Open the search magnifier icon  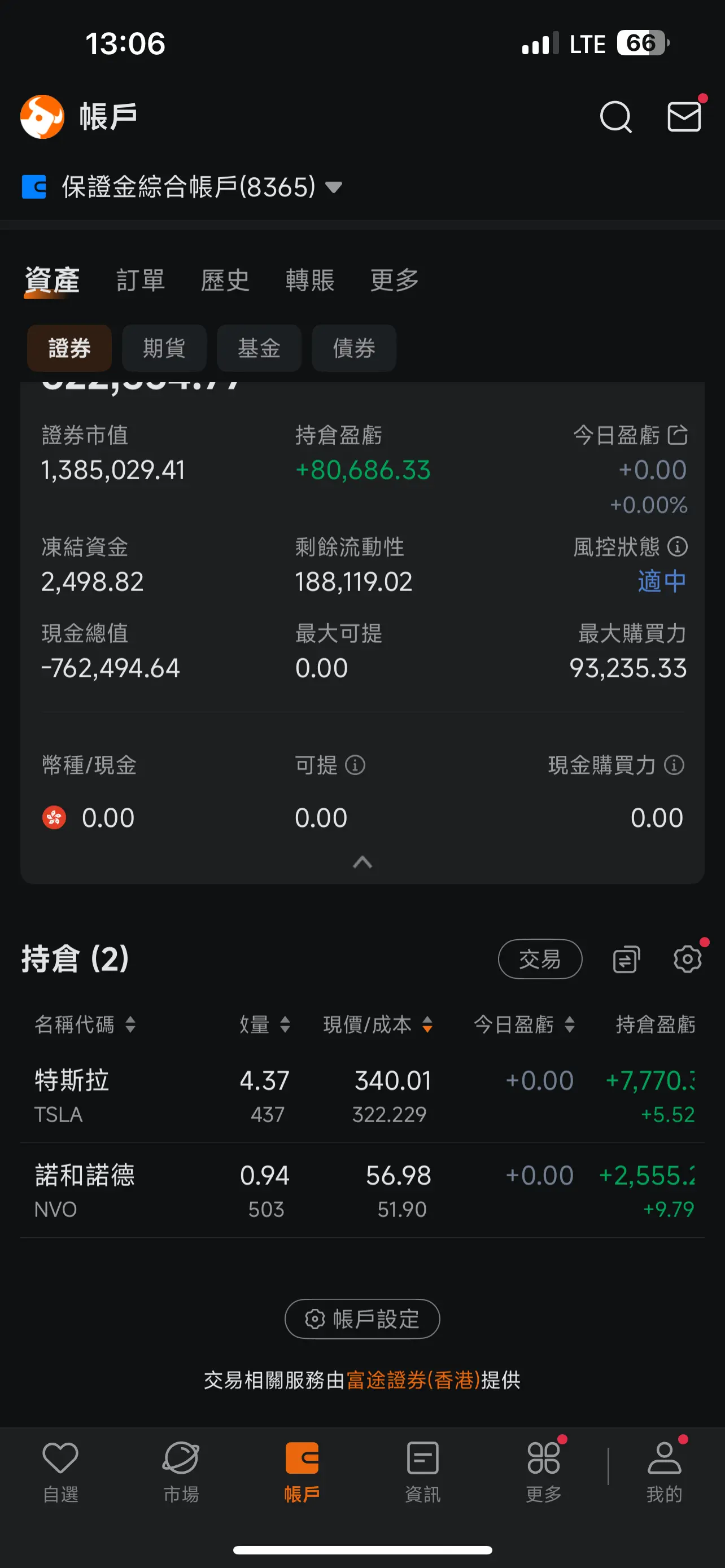point(615,117)
